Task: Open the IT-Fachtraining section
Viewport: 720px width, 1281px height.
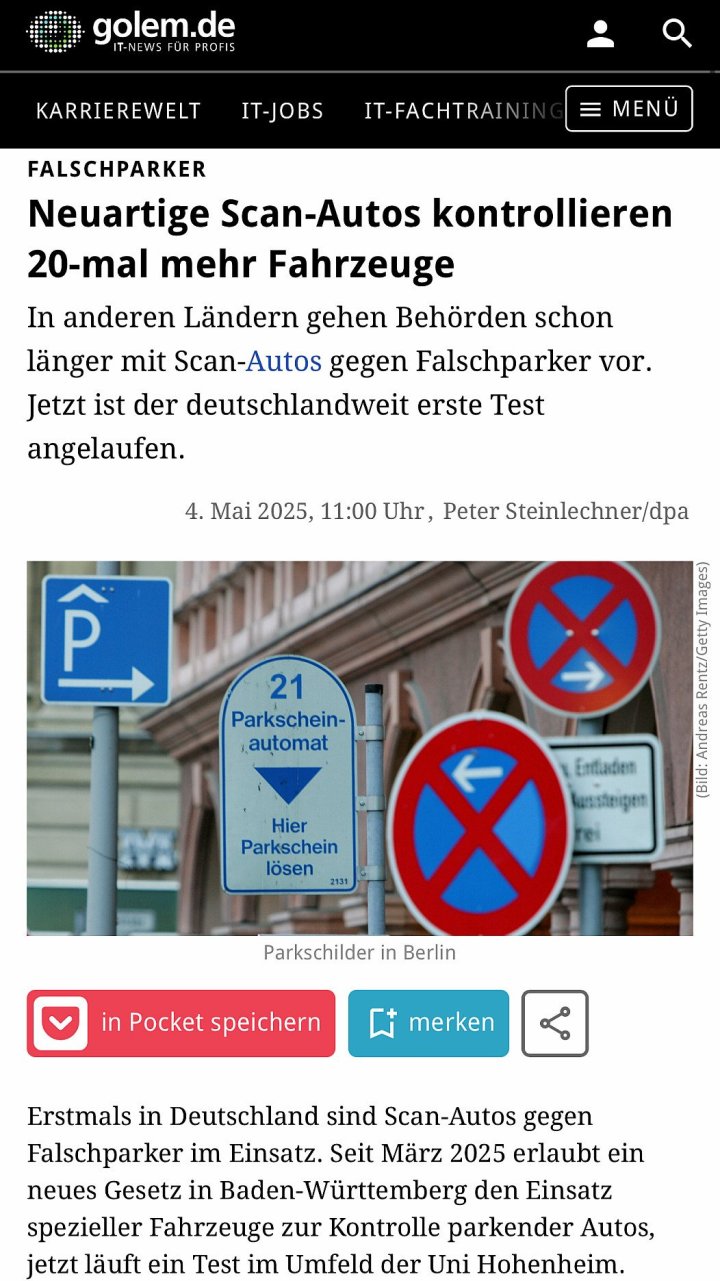Action: pyautogui.click(x=460, y=111)
